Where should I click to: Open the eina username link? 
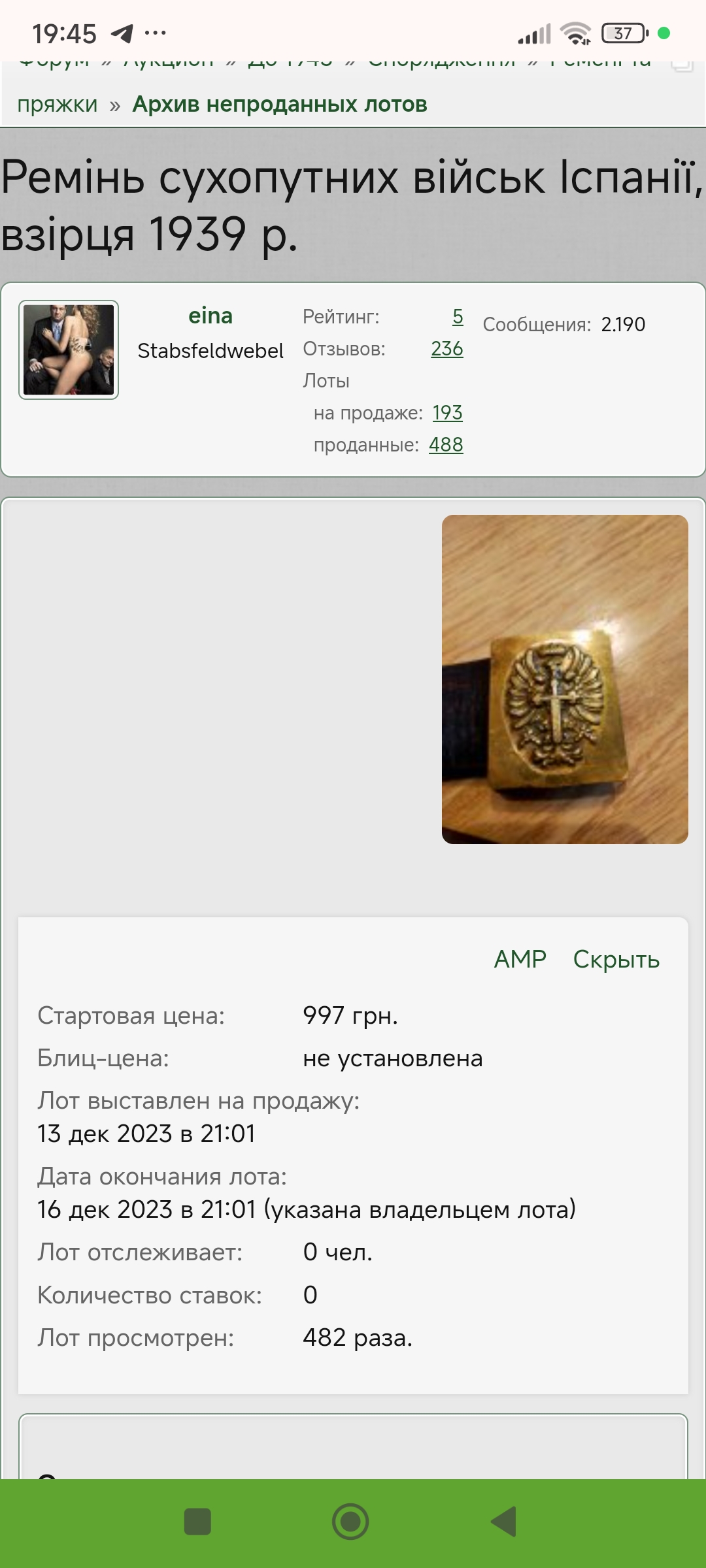point(210,316)
